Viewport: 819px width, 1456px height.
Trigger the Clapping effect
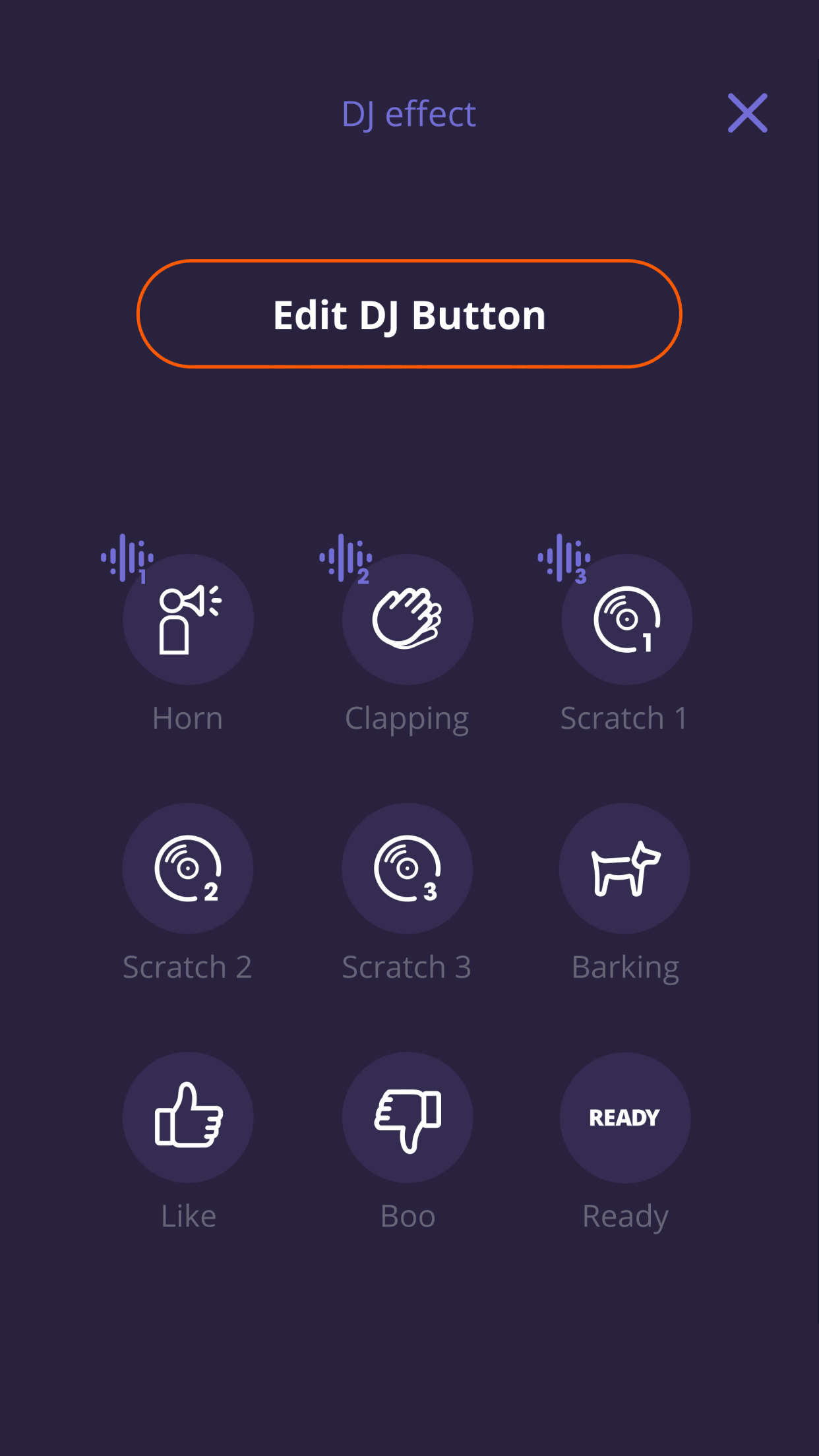pyautogui.click(x=407, y=619)
